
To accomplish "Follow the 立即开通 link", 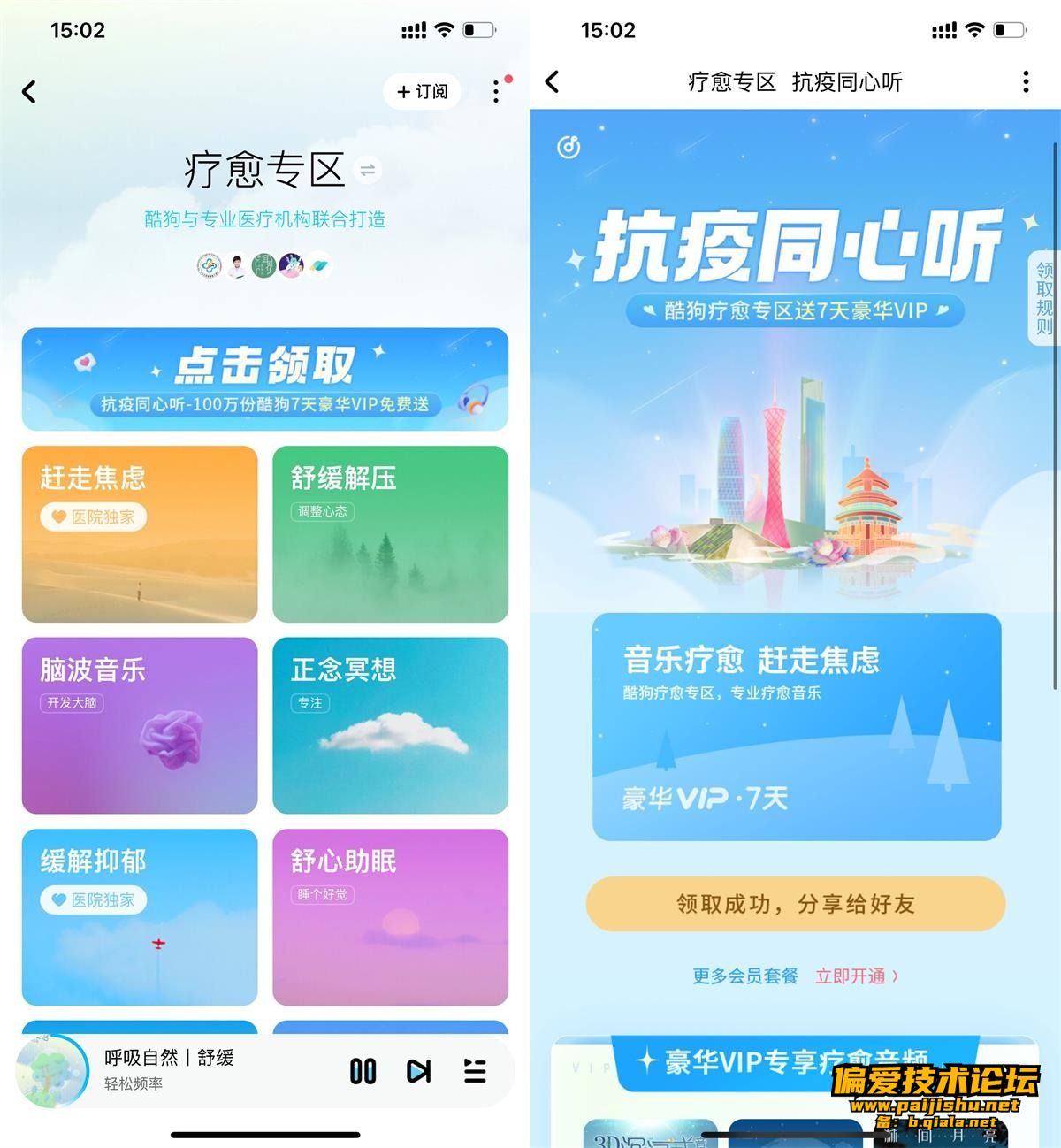I will click(x=856, y=976).
